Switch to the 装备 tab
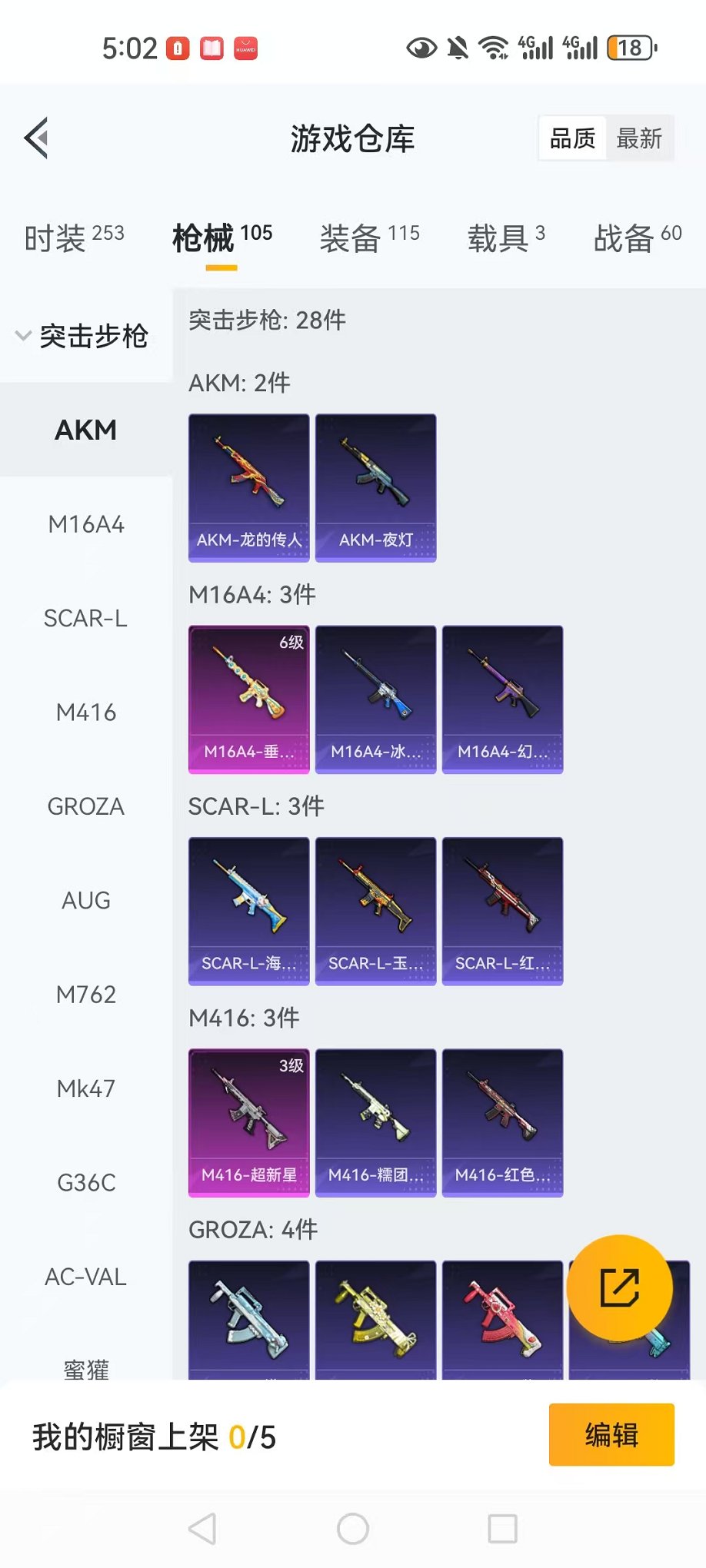 (x=369, y=237)
